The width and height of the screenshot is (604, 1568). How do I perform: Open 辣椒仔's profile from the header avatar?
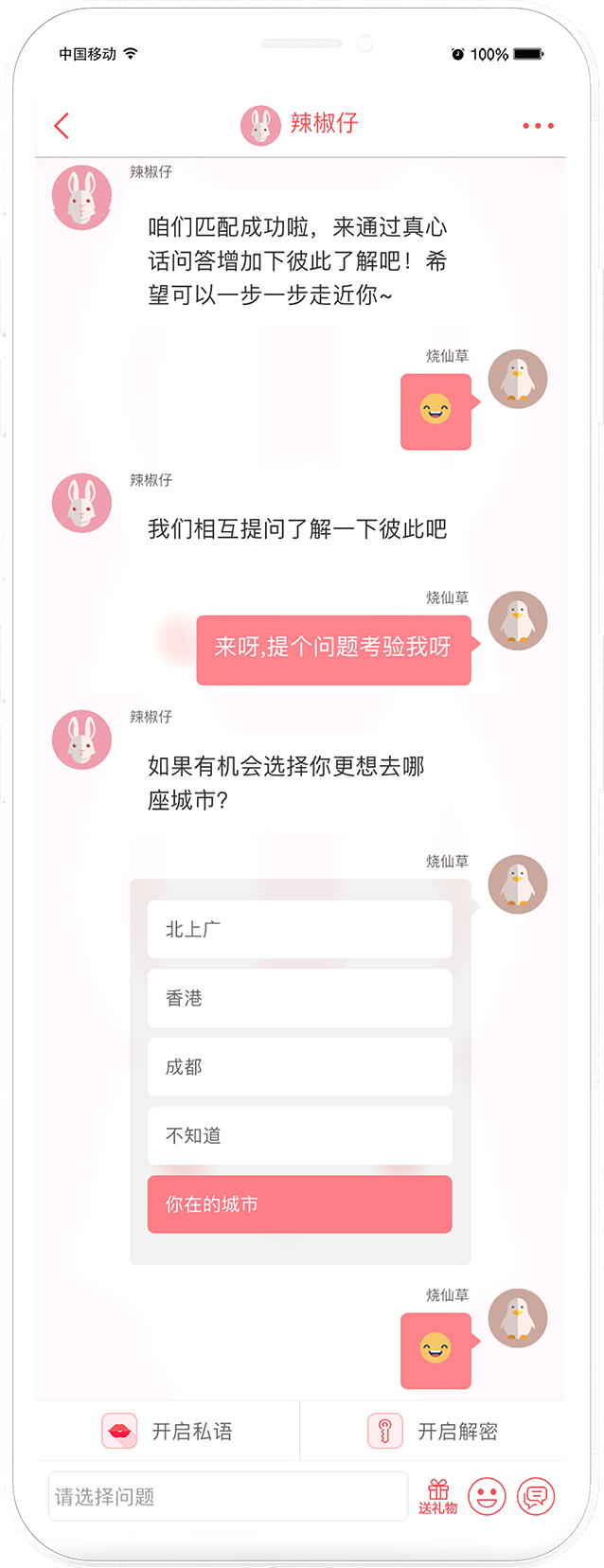click(260, 125)
